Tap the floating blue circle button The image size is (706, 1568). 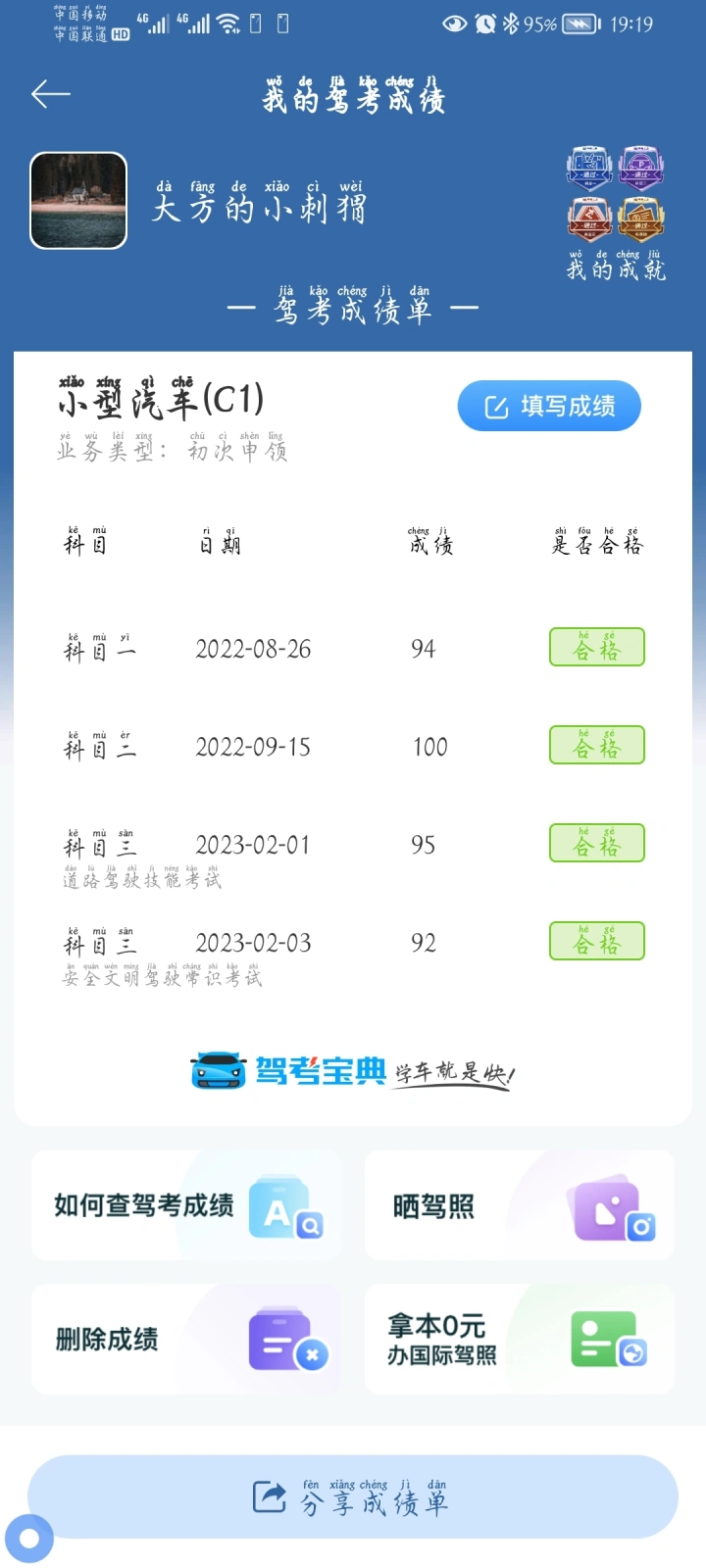[x=29, y=1539]
